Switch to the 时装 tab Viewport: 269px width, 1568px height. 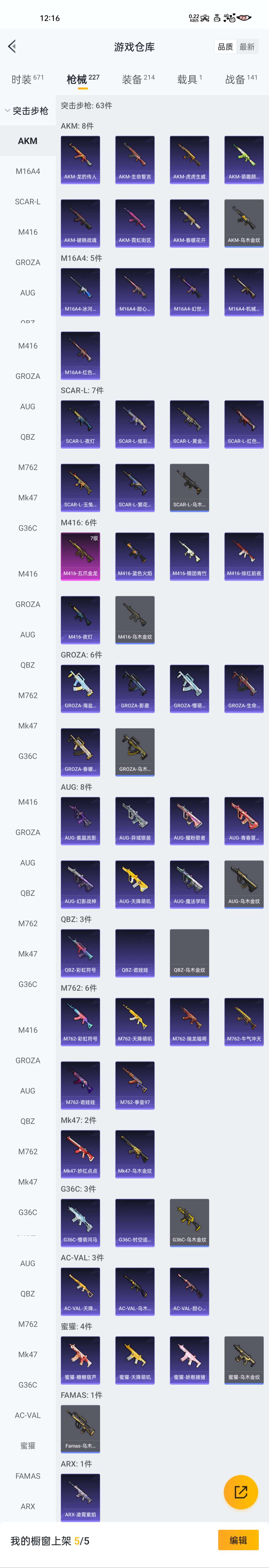[27, 79]
